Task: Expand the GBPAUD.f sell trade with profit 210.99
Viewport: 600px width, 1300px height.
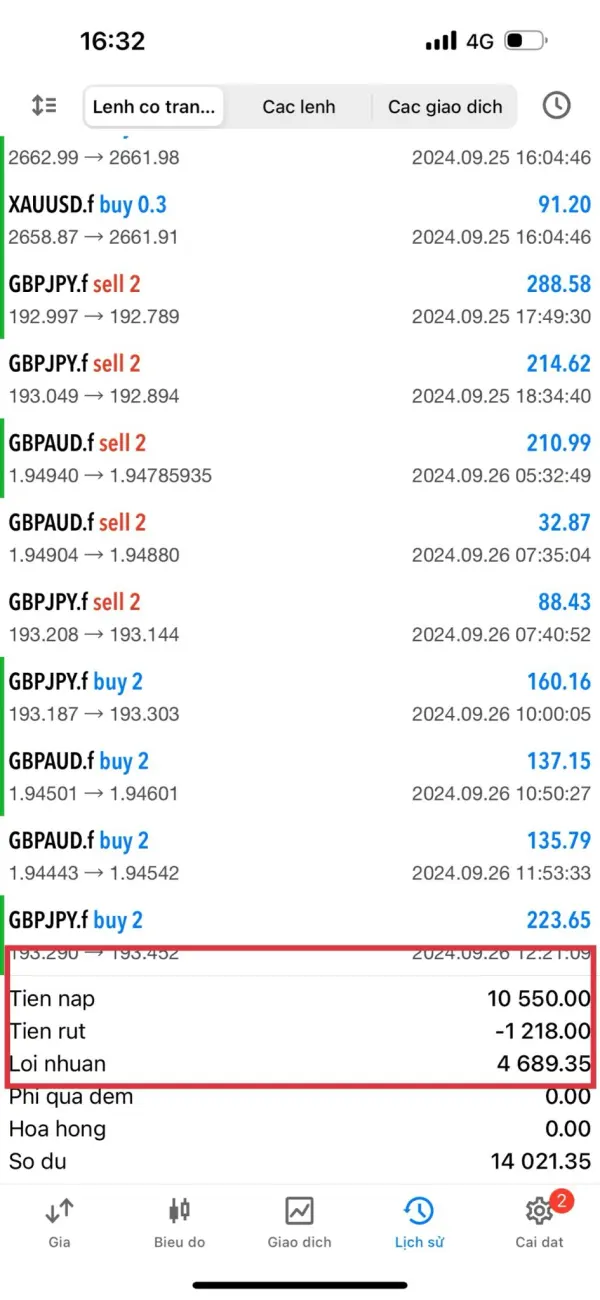Action: tap(300, 458)
